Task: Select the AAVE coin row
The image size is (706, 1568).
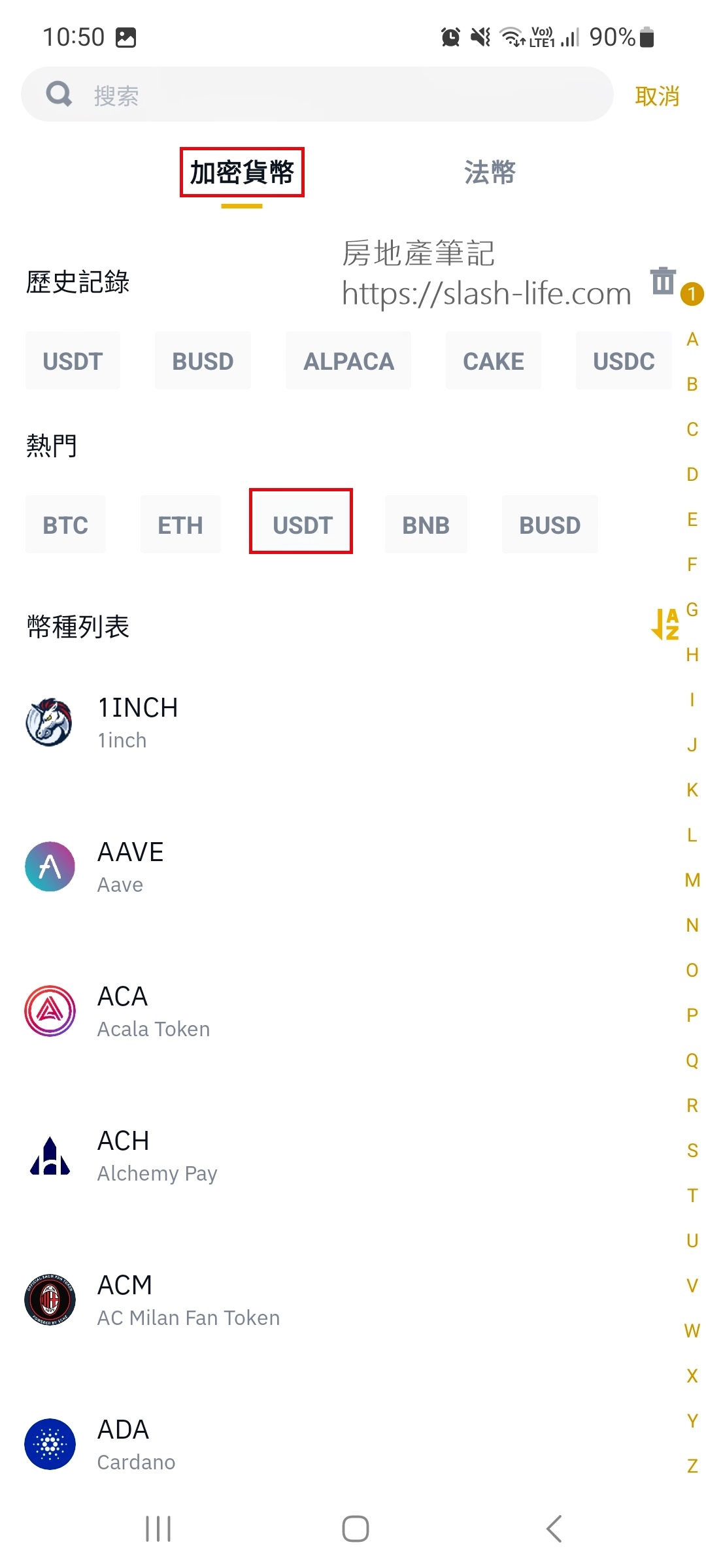Action: [x=340, y=867]
